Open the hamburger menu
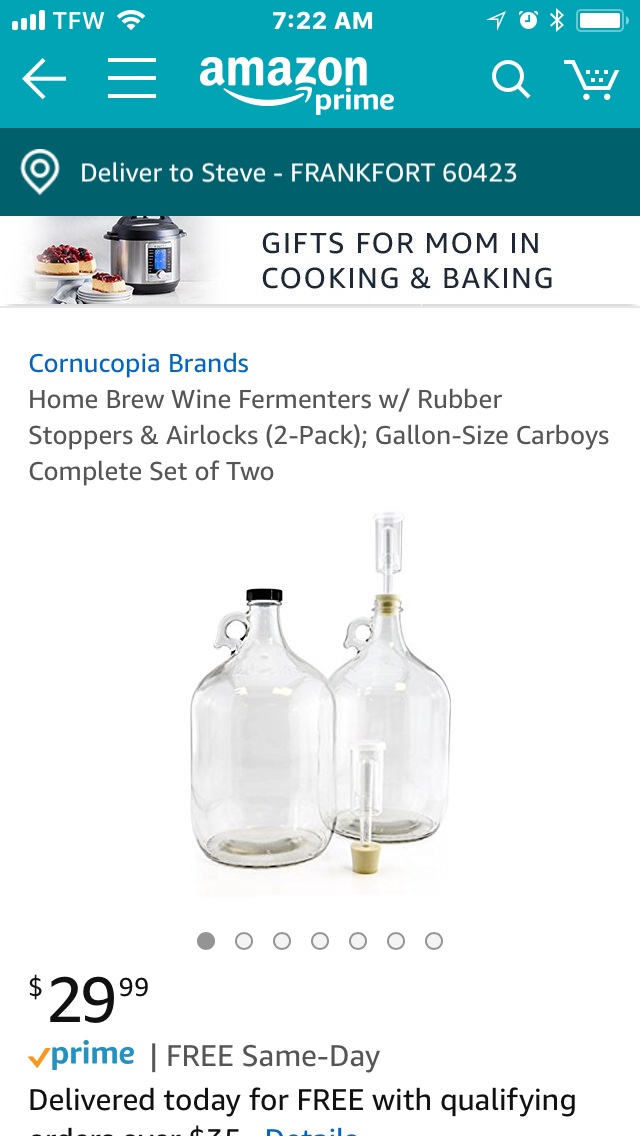 click(x=132, y=78)
